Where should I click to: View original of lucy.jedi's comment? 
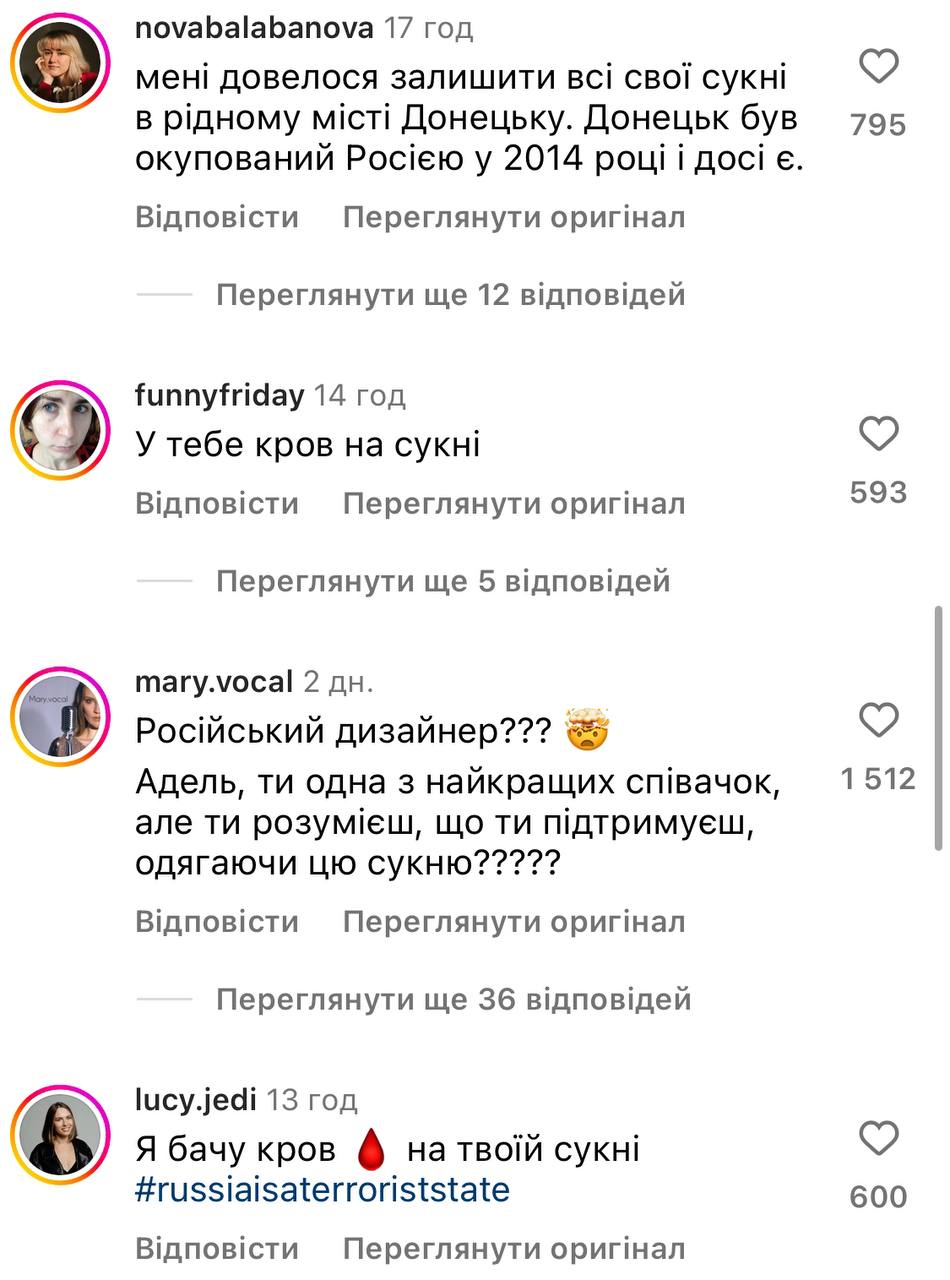(x=514, y=1249)
